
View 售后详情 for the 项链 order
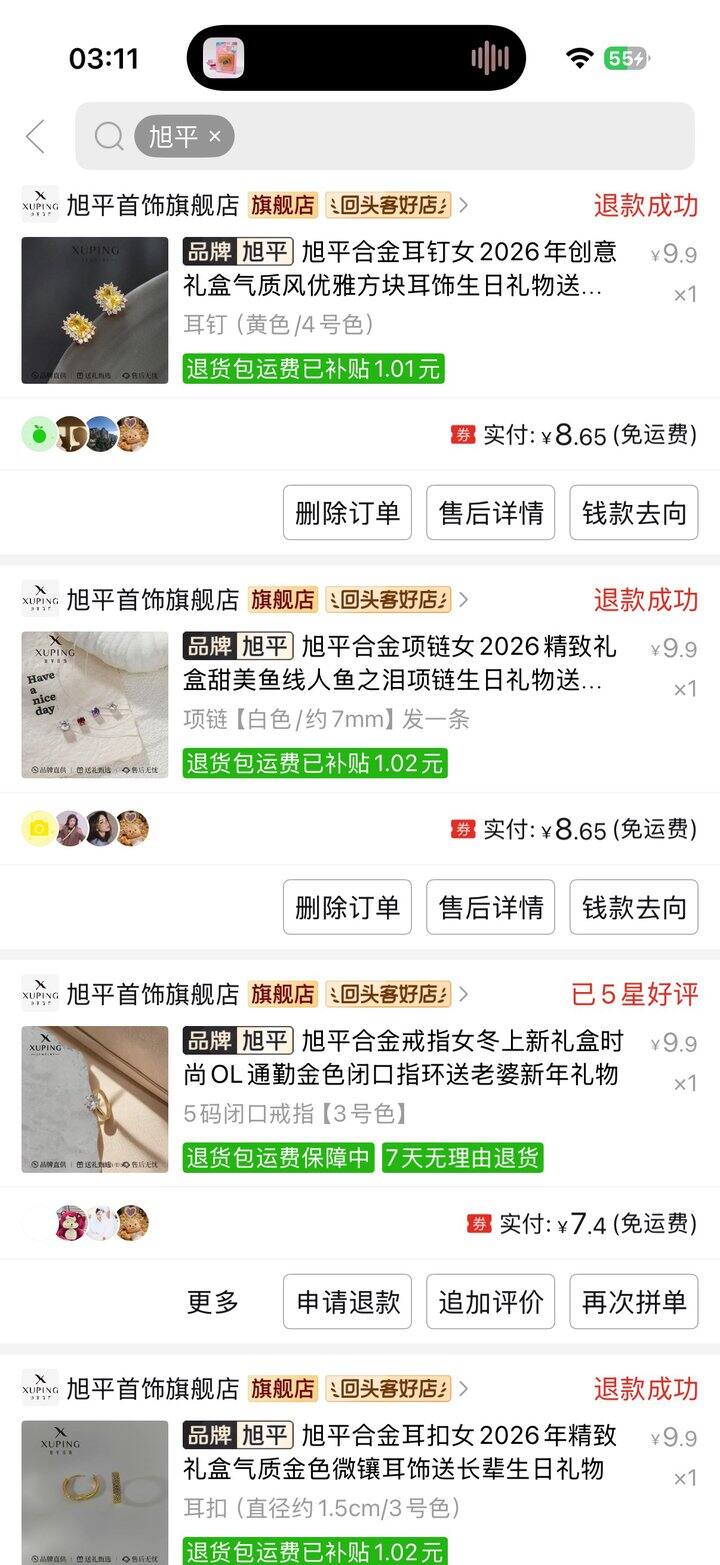[490, 907]
